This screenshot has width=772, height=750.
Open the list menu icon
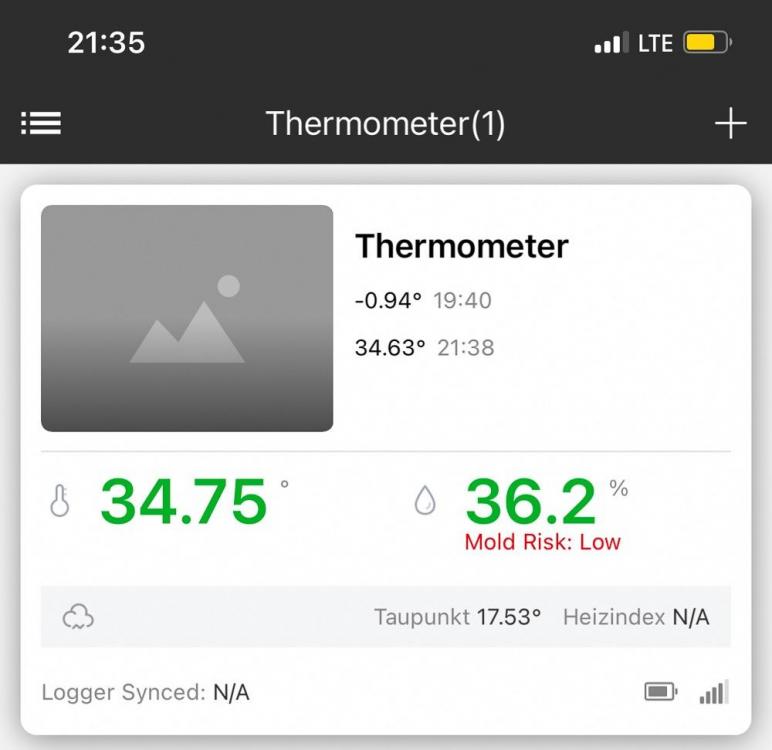point(41,123)
